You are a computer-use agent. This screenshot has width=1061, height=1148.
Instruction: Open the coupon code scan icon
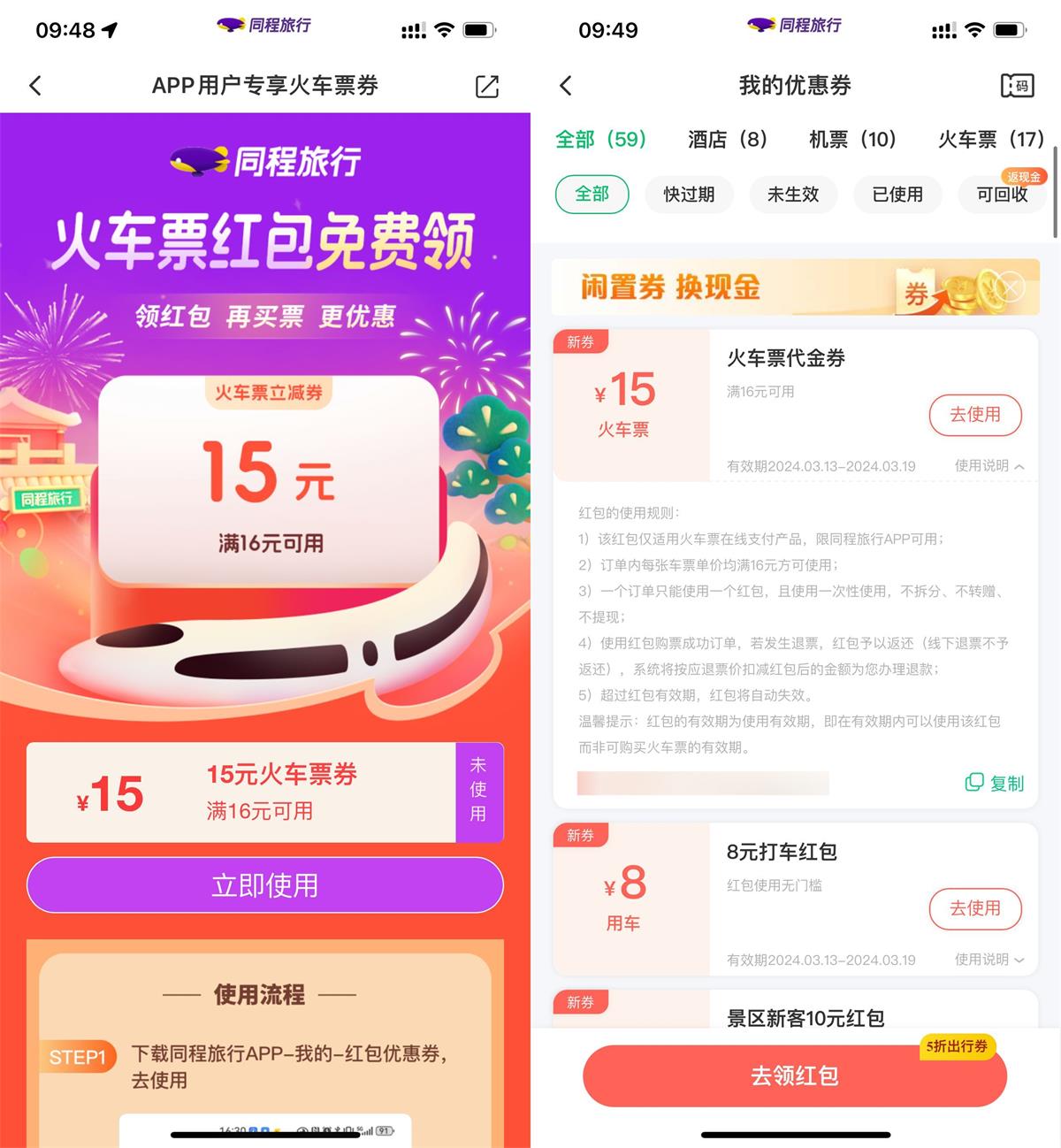pos(1017,86)
